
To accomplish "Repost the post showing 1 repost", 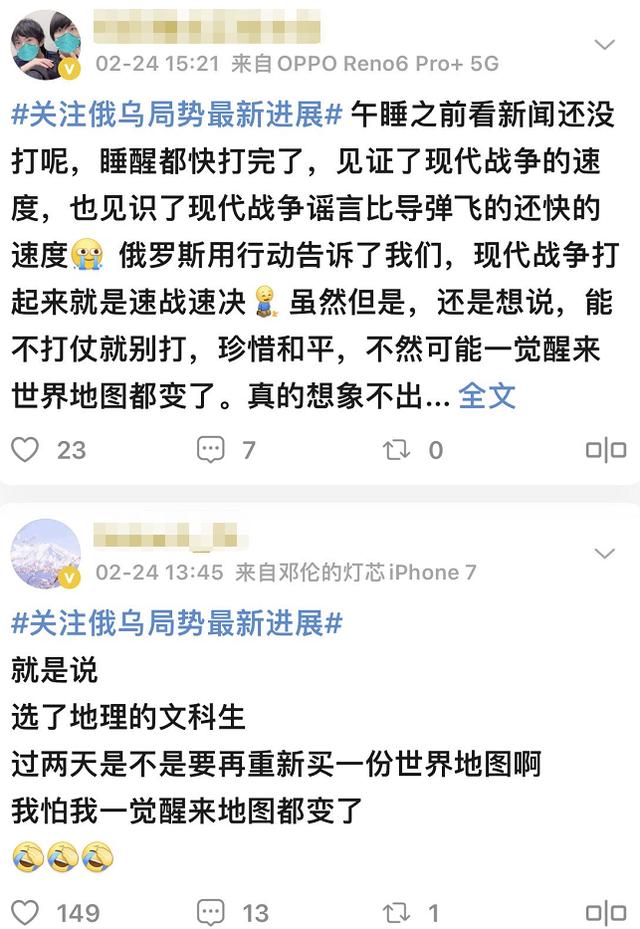I will [397, 912].
